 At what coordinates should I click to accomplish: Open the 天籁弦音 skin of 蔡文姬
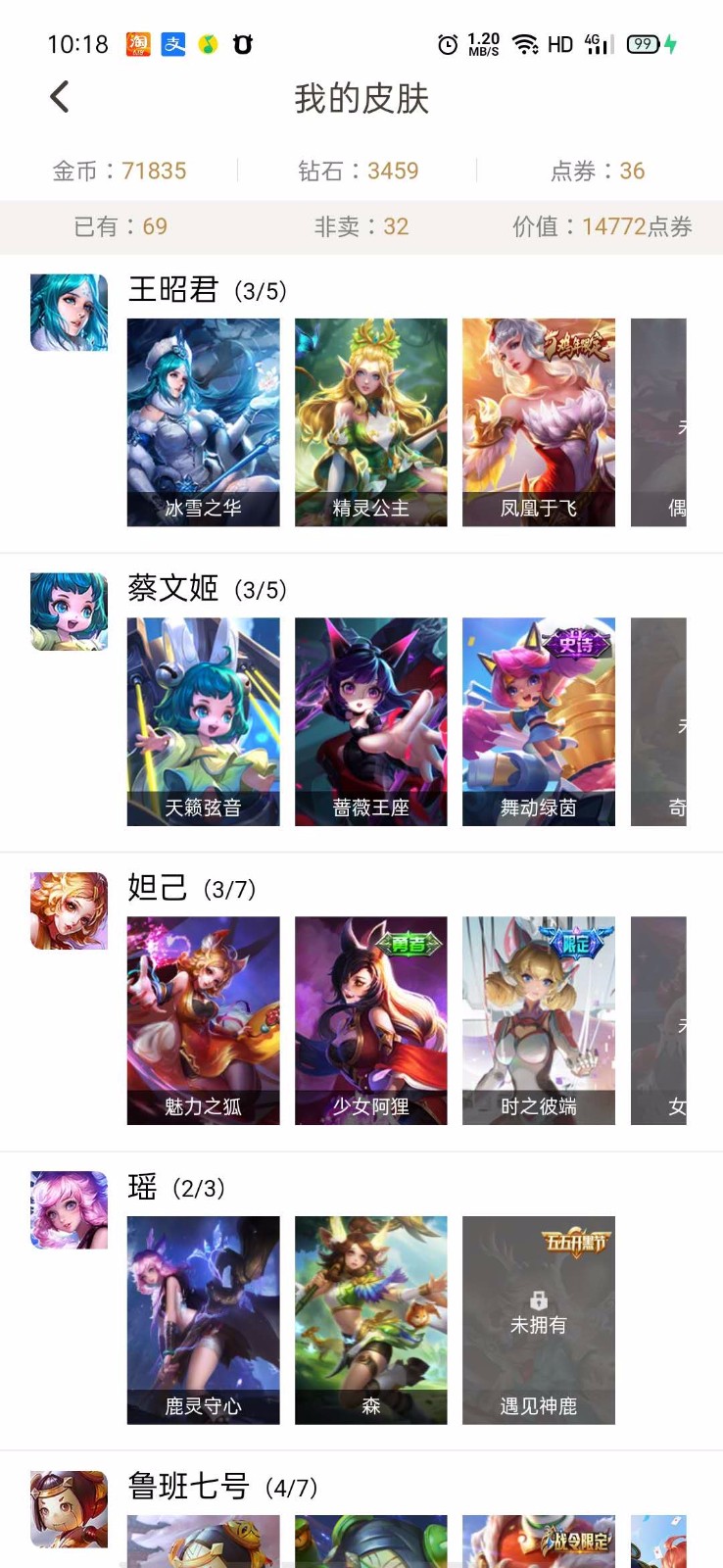203,721
